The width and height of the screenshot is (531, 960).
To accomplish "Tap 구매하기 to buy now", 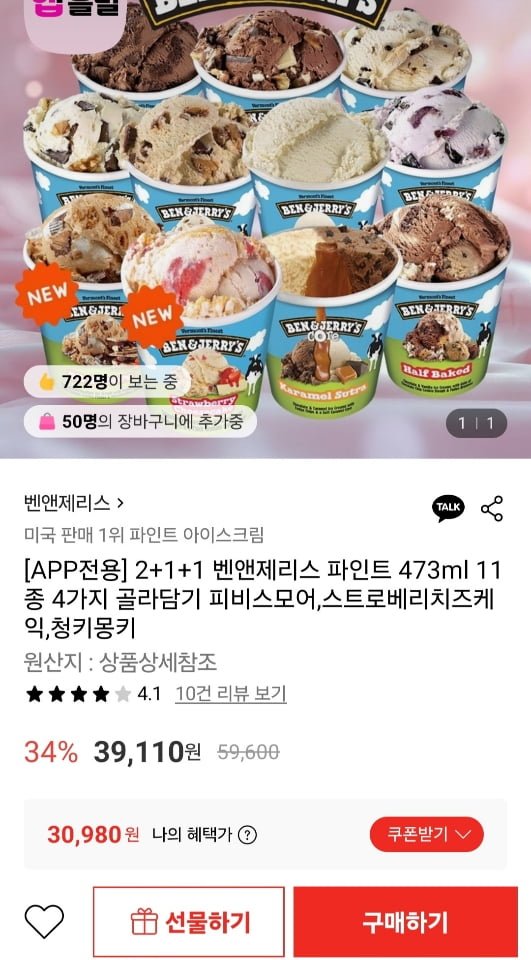I will (405, 922).
